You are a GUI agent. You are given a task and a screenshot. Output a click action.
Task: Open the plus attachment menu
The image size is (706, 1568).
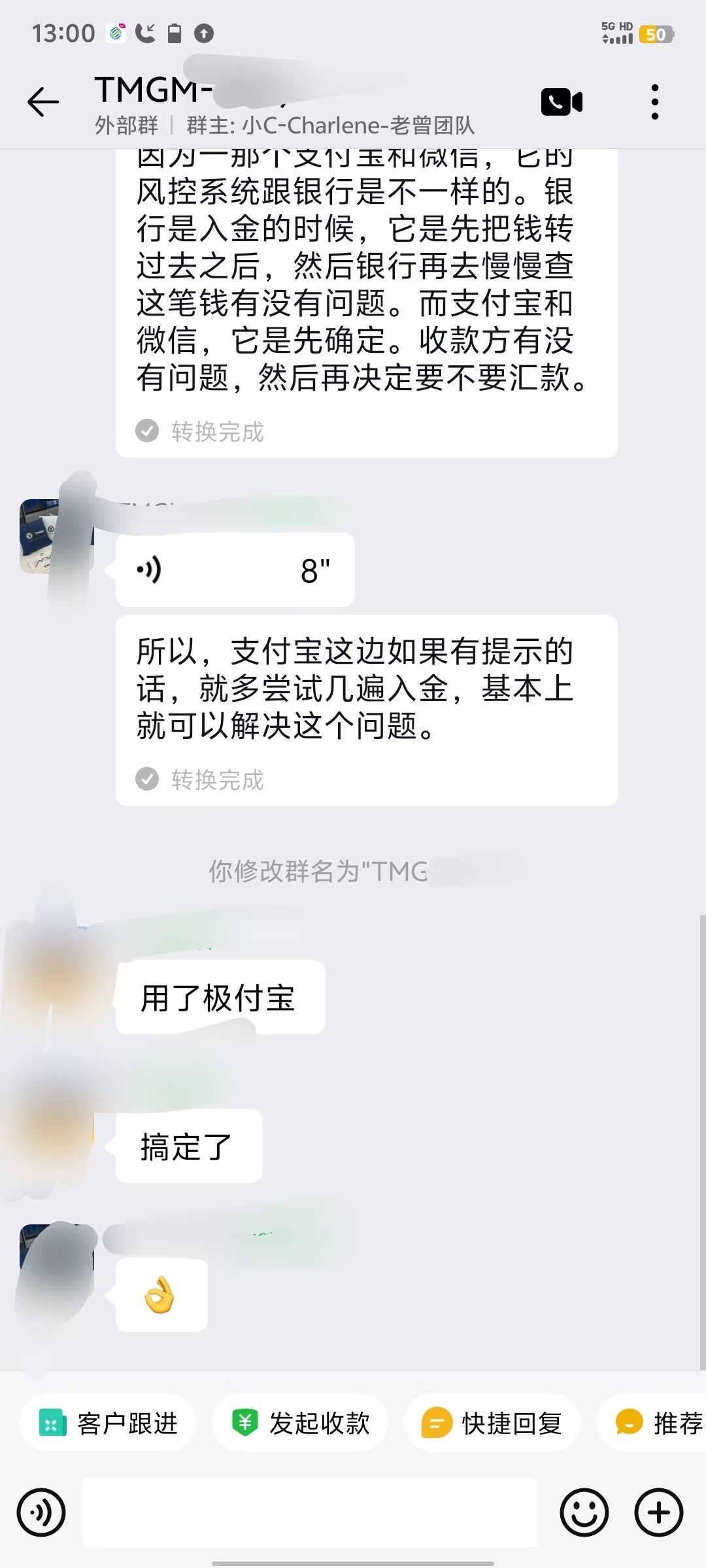click(659, 1512)
